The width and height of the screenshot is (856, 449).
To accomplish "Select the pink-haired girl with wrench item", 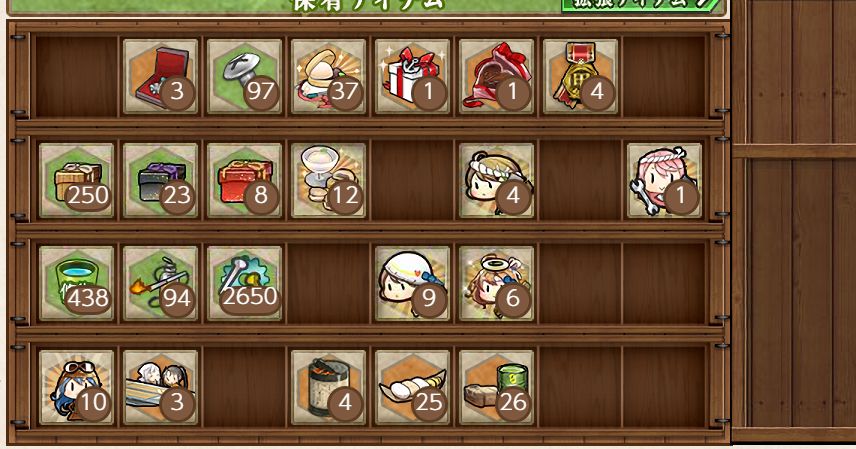I will coord(664,179).
